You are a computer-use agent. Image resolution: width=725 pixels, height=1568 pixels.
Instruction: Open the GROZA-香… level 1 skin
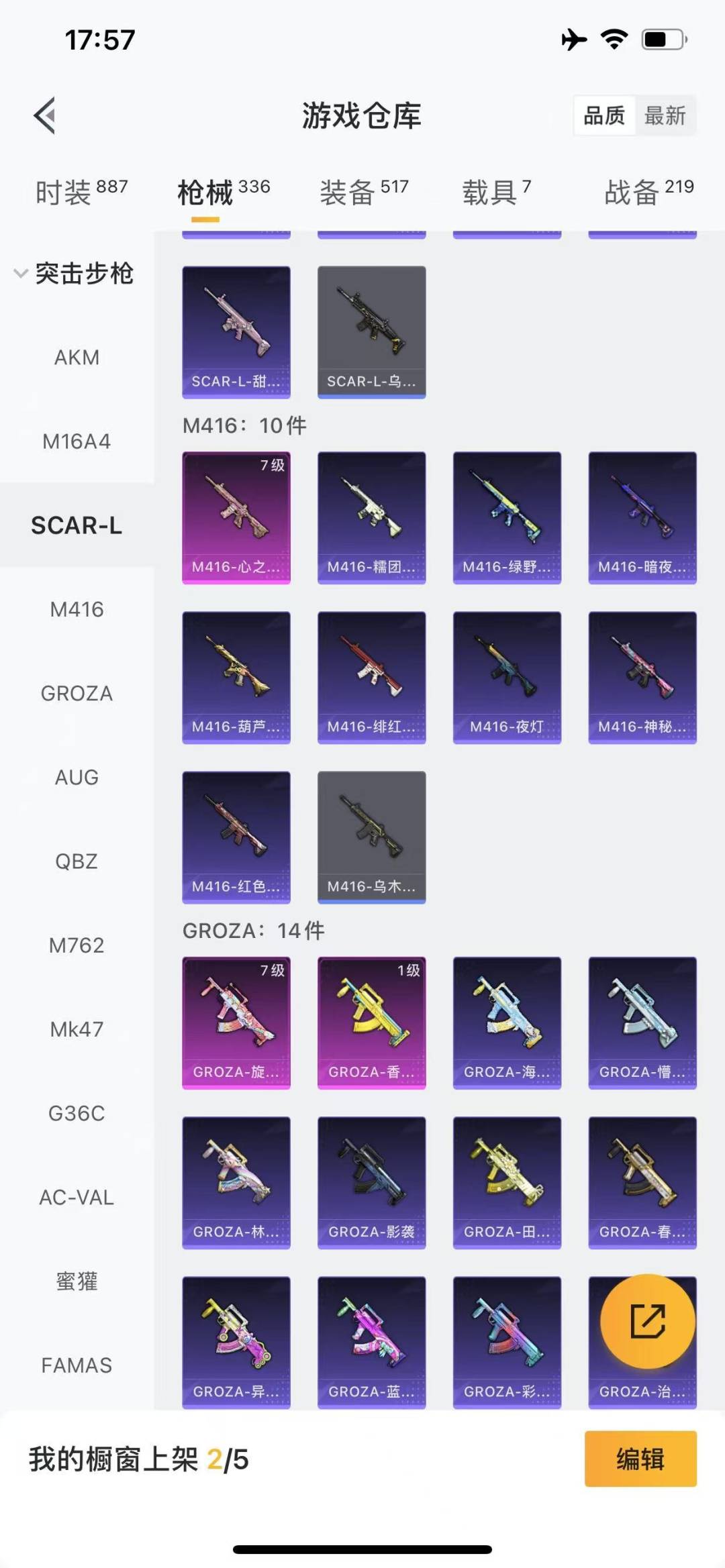(x=371, y=1023)
